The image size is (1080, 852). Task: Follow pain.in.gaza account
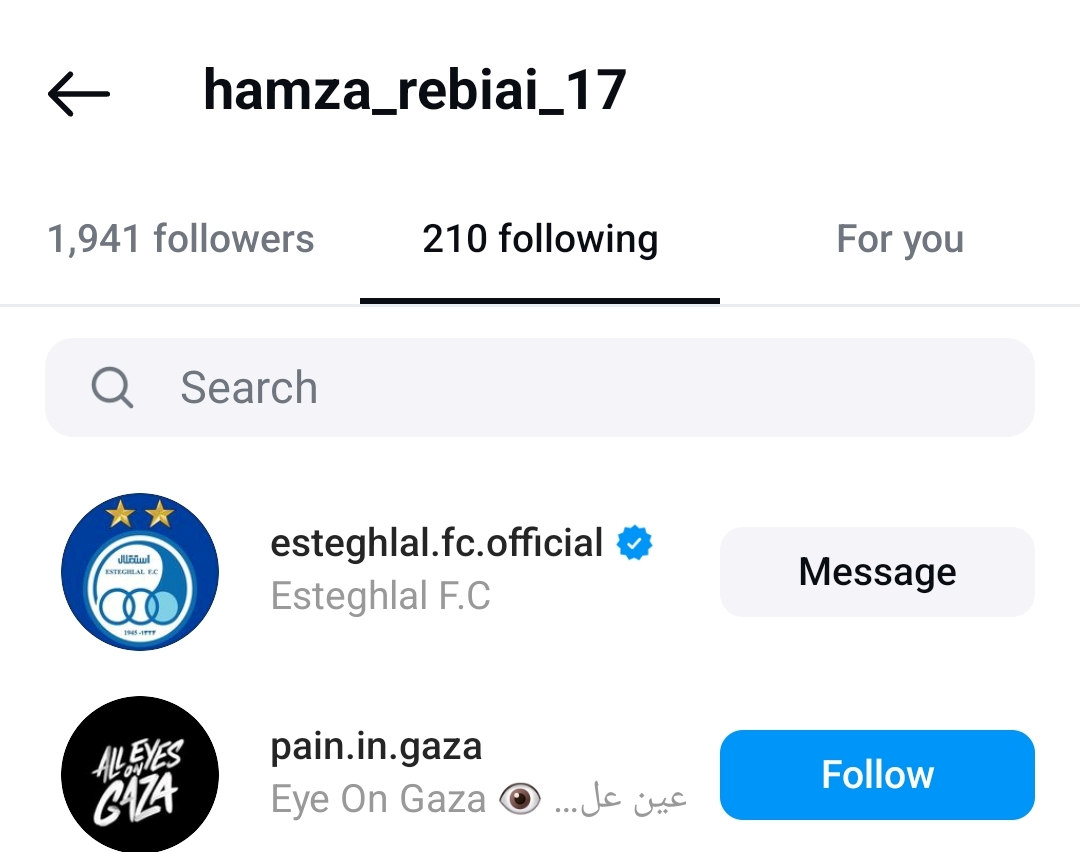pyautogui.click(x=877, y=775)
